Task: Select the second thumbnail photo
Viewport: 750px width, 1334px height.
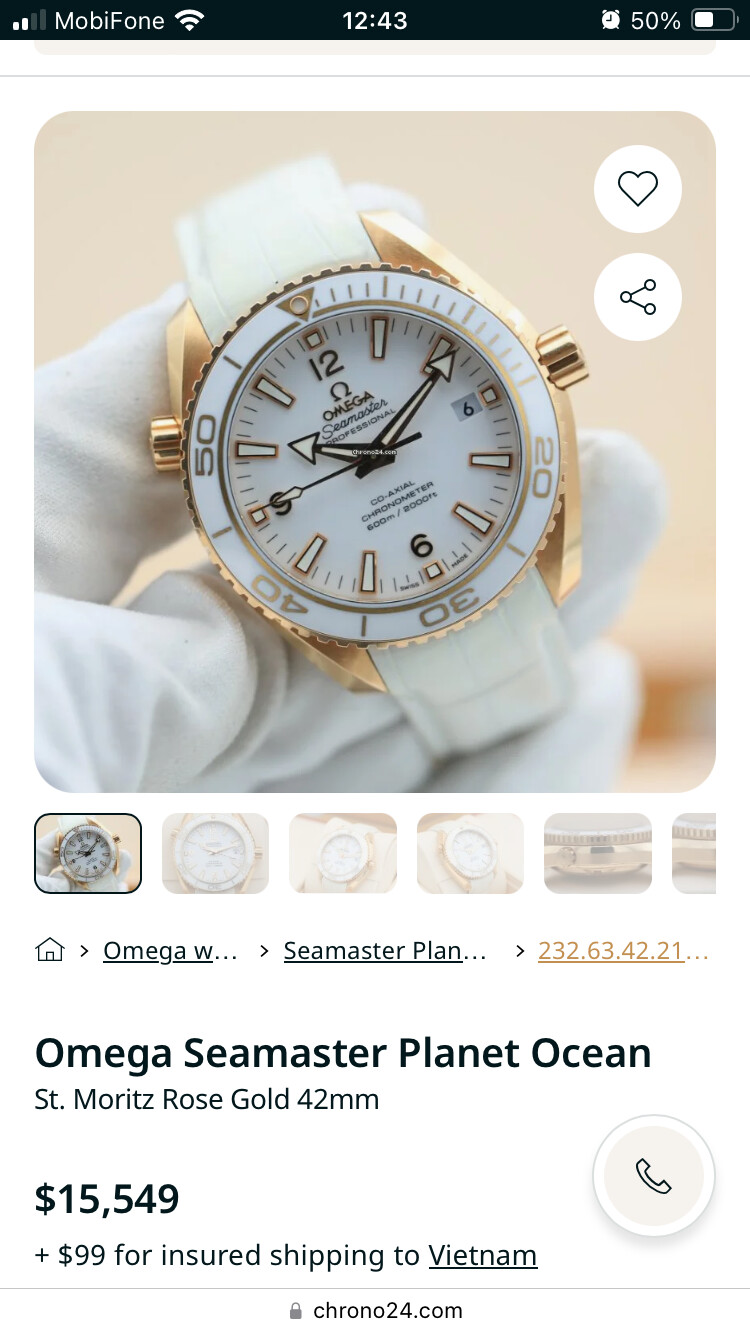Action: pyautogui.click(x=215, y=853)
